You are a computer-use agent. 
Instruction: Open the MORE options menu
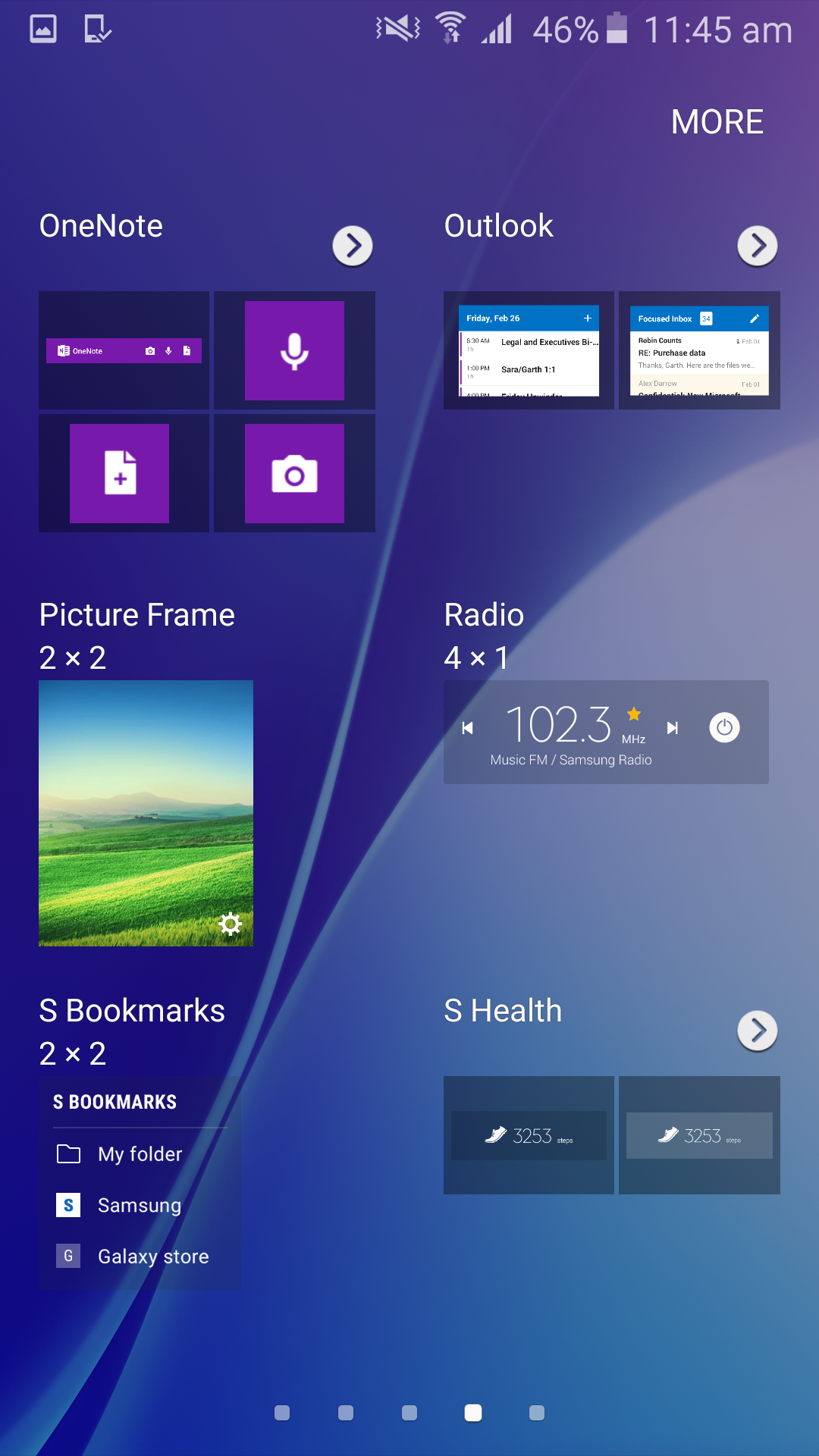[x=717, y=122]
